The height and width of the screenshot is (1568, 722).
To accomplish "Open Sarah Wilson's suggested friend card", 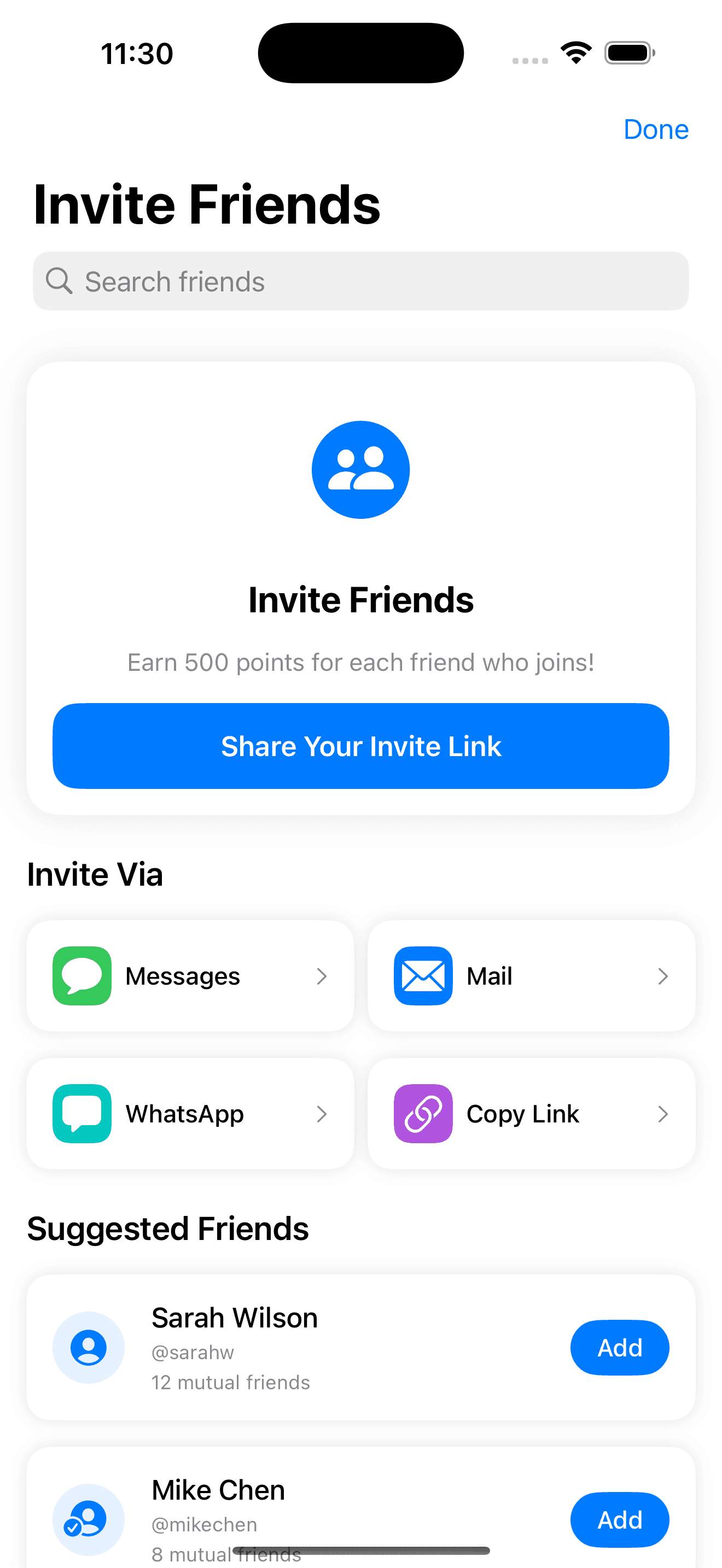I will pyautogui.click(x=304, y=1348).
